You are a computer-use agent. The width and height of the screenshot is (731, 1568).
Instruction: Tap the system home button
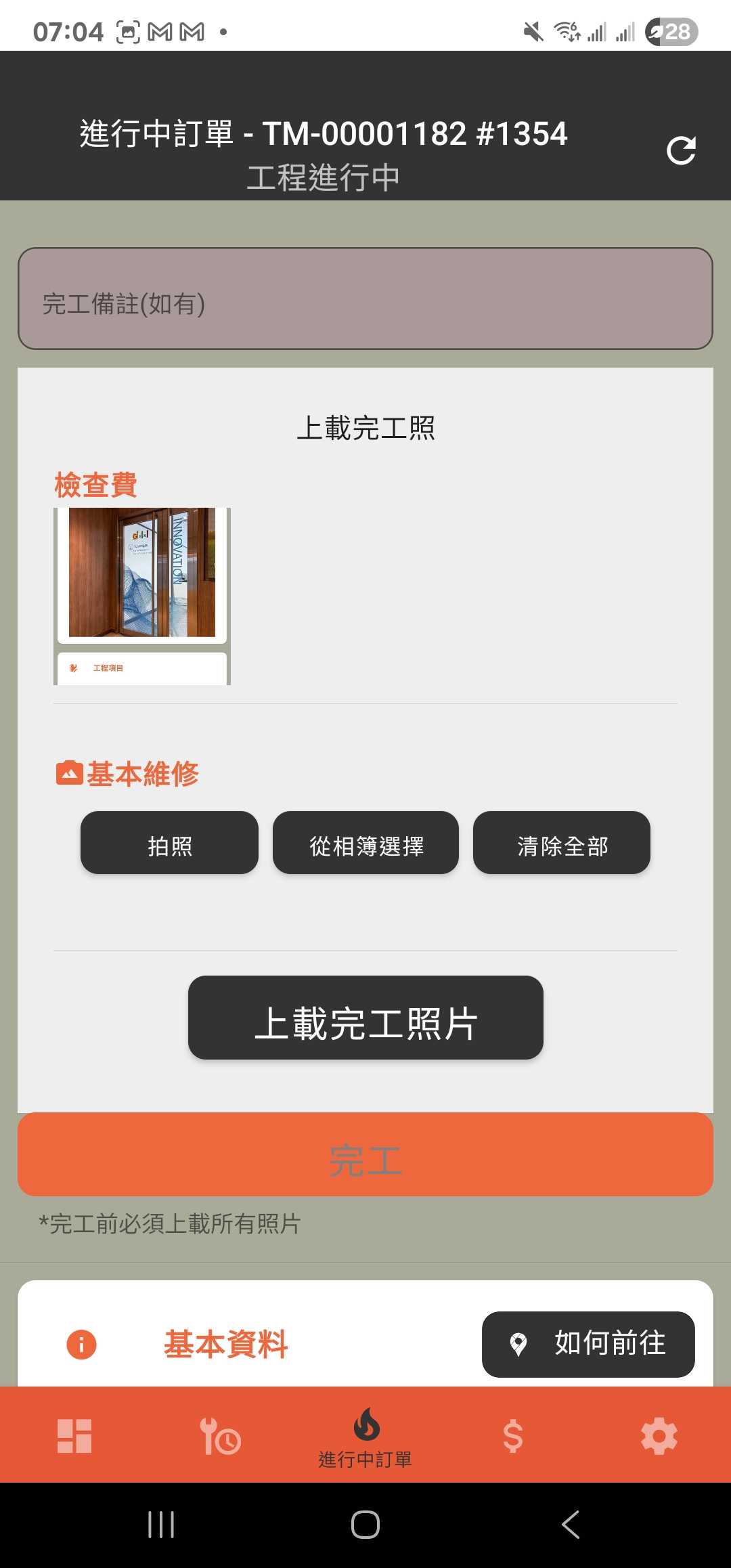click(x=365, y=1525)
